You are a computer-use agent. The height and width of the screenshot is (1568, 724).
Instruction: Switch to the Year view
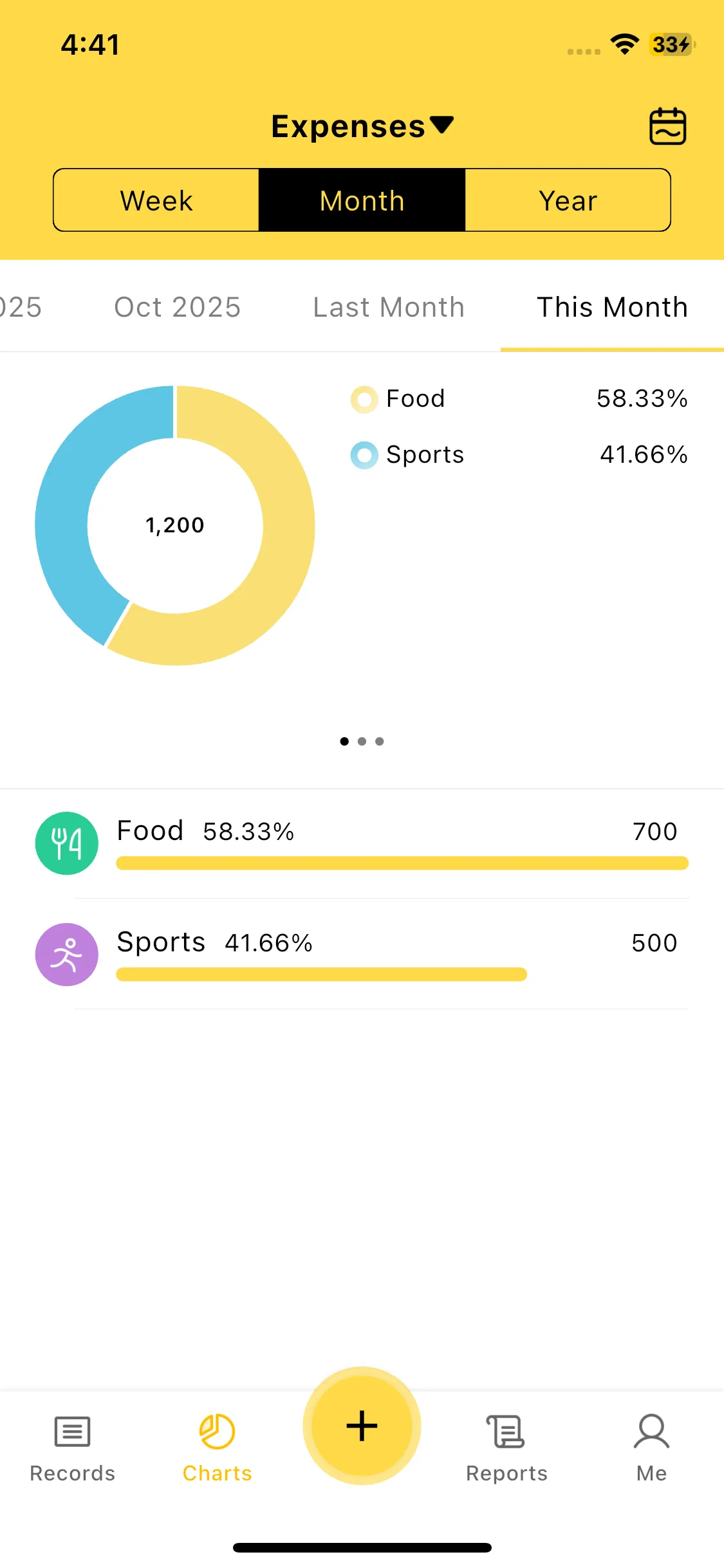(x=568, y=200)
